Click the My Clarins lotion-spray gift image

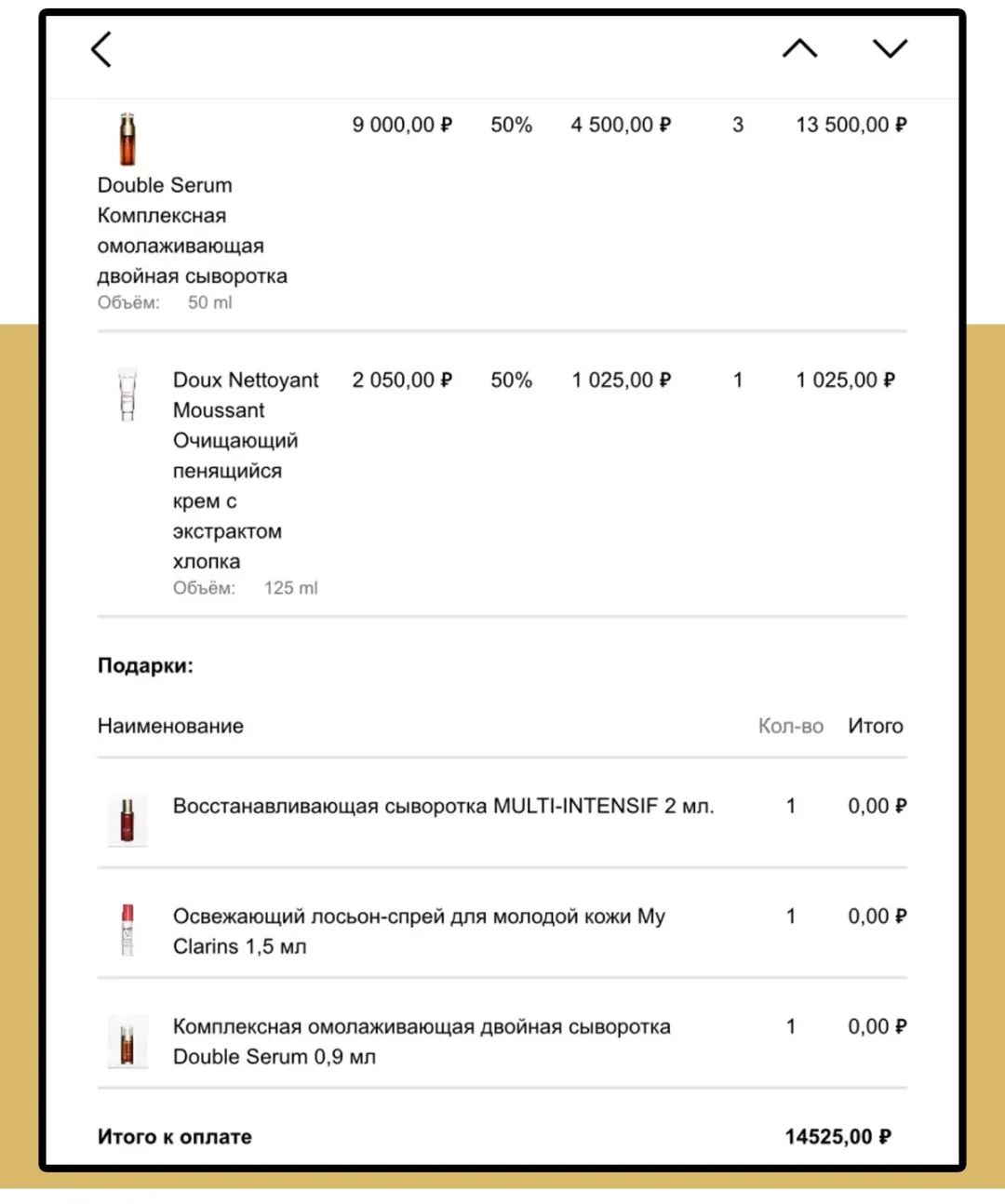coord(127,930)
